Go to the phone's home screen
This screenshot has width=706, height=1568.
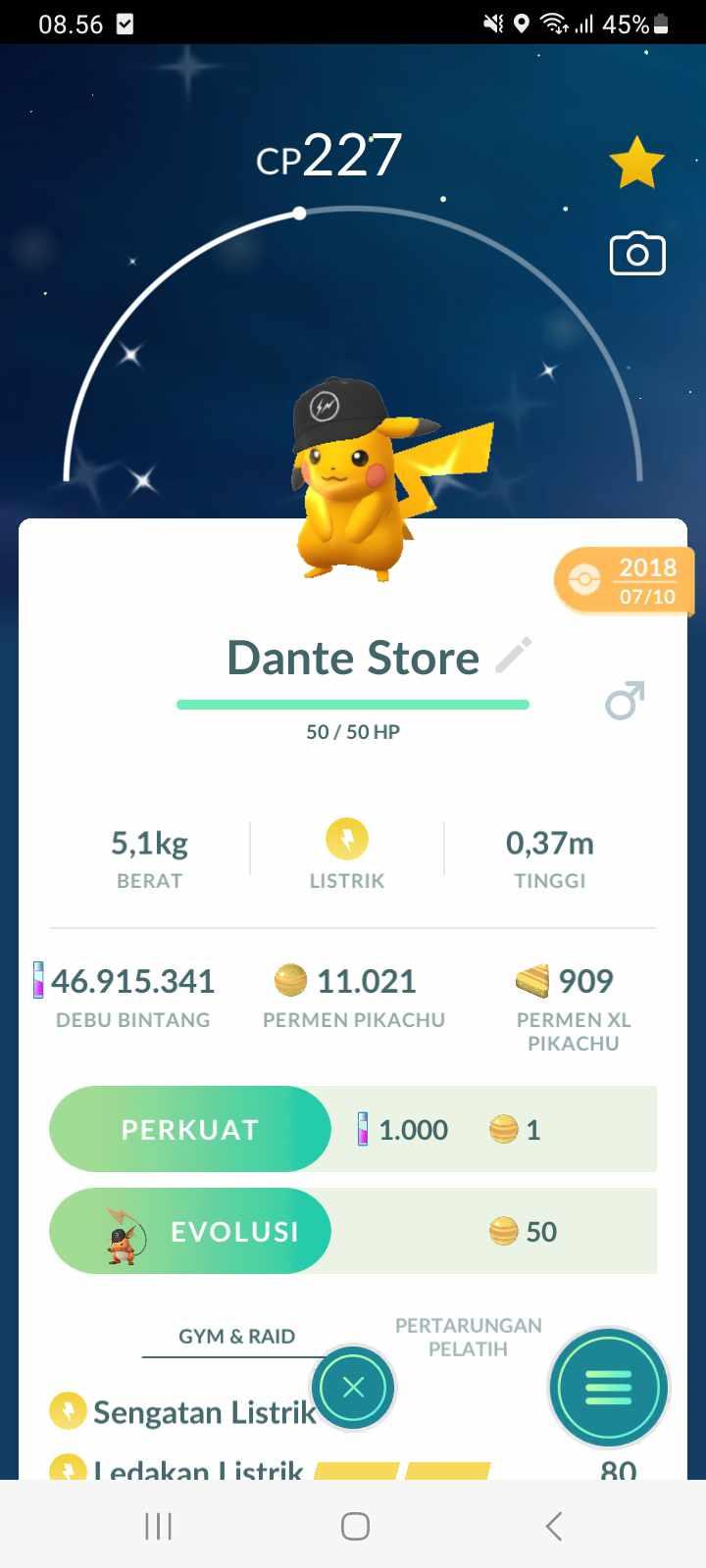point(355,1525)
